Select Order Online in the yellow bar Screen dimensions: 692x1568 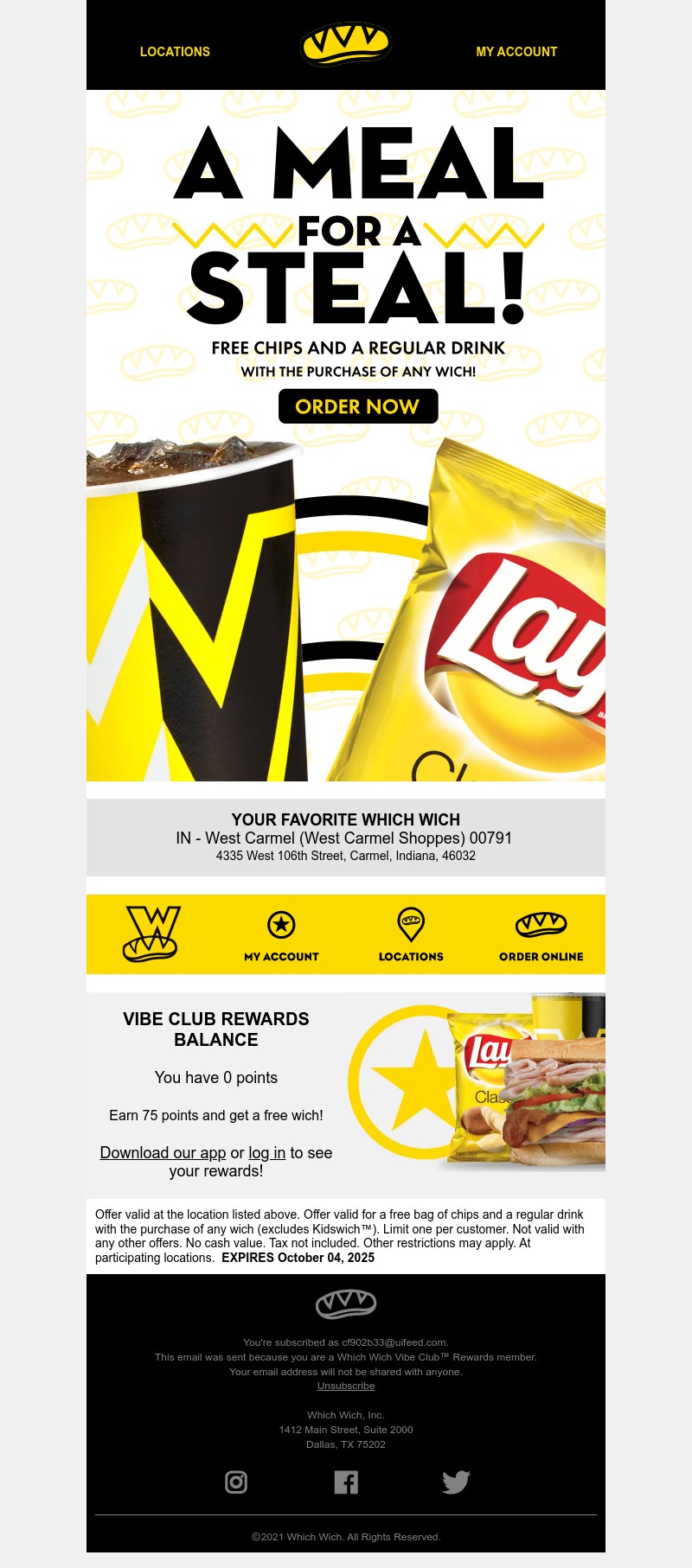541,935
